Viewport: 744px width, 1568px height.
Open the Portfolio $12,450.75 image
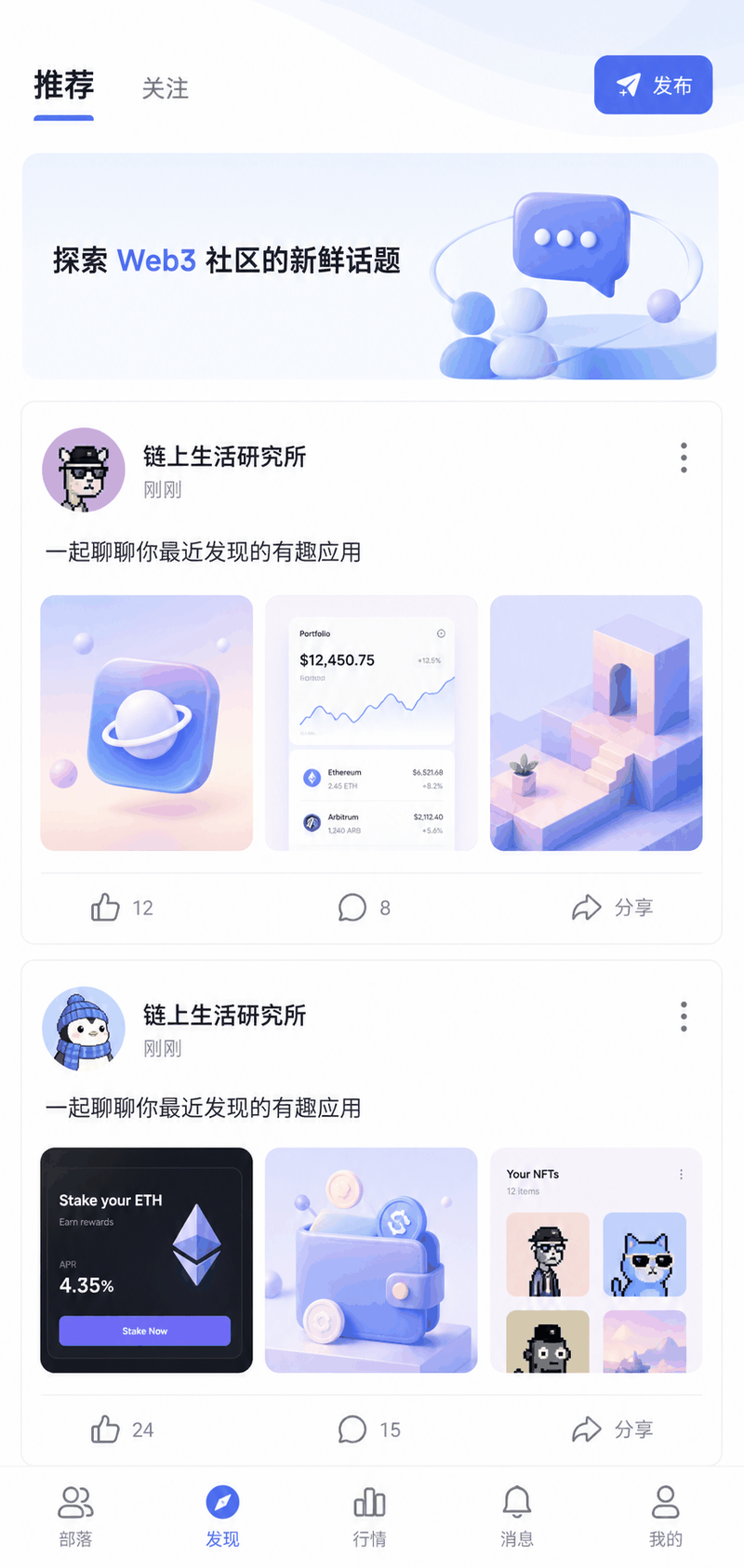coord(371,723)
